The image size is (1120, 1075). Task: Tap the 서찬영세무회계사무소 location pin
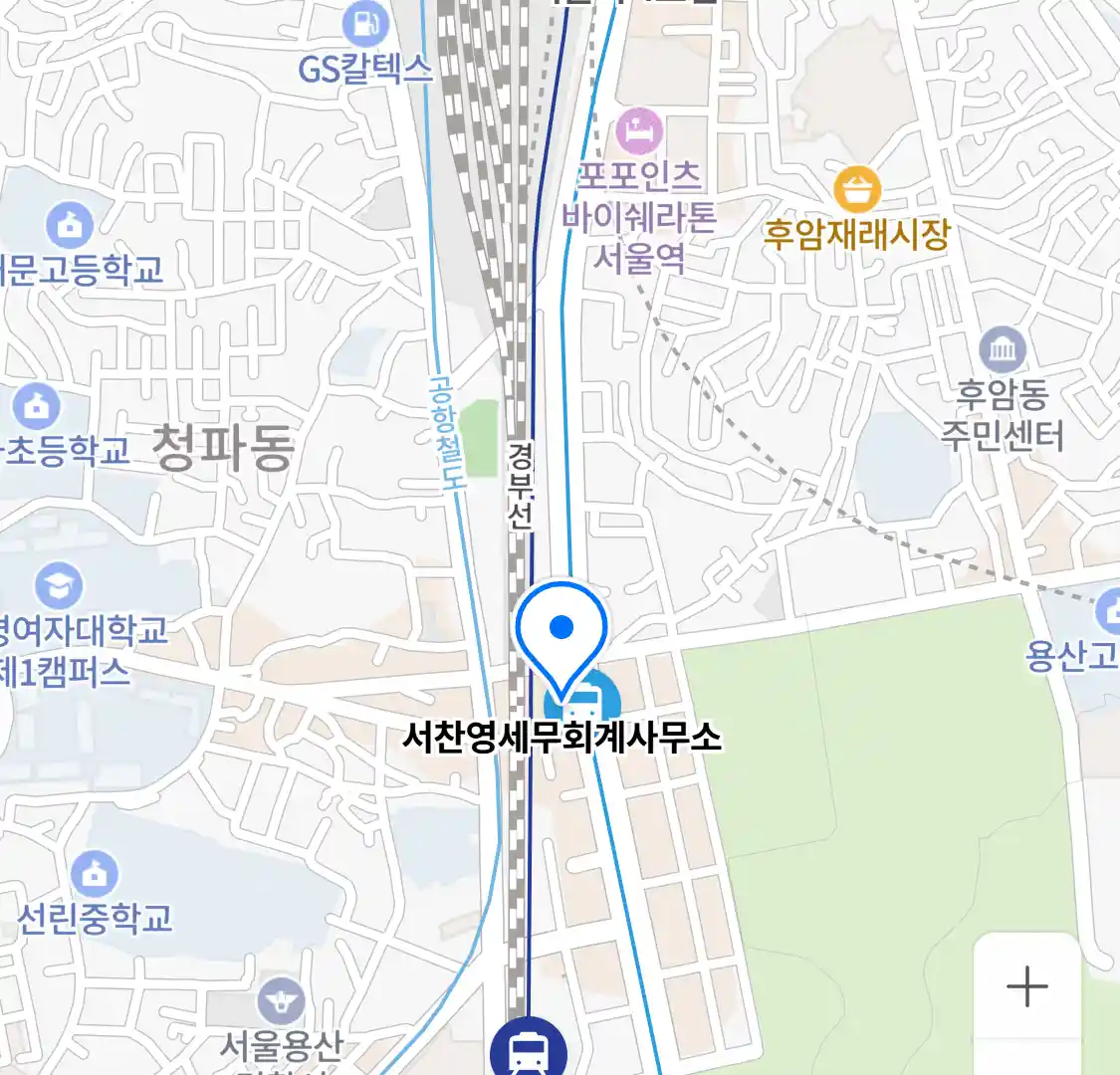coord(561,633)
